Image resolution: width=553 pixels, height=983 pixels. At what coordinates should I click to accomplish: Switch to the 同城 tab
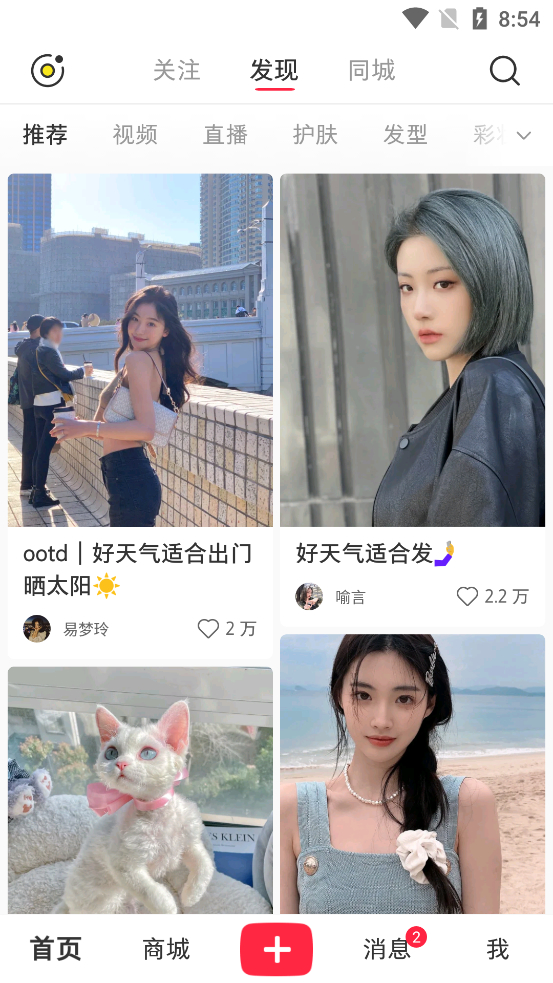coord(372,70)
